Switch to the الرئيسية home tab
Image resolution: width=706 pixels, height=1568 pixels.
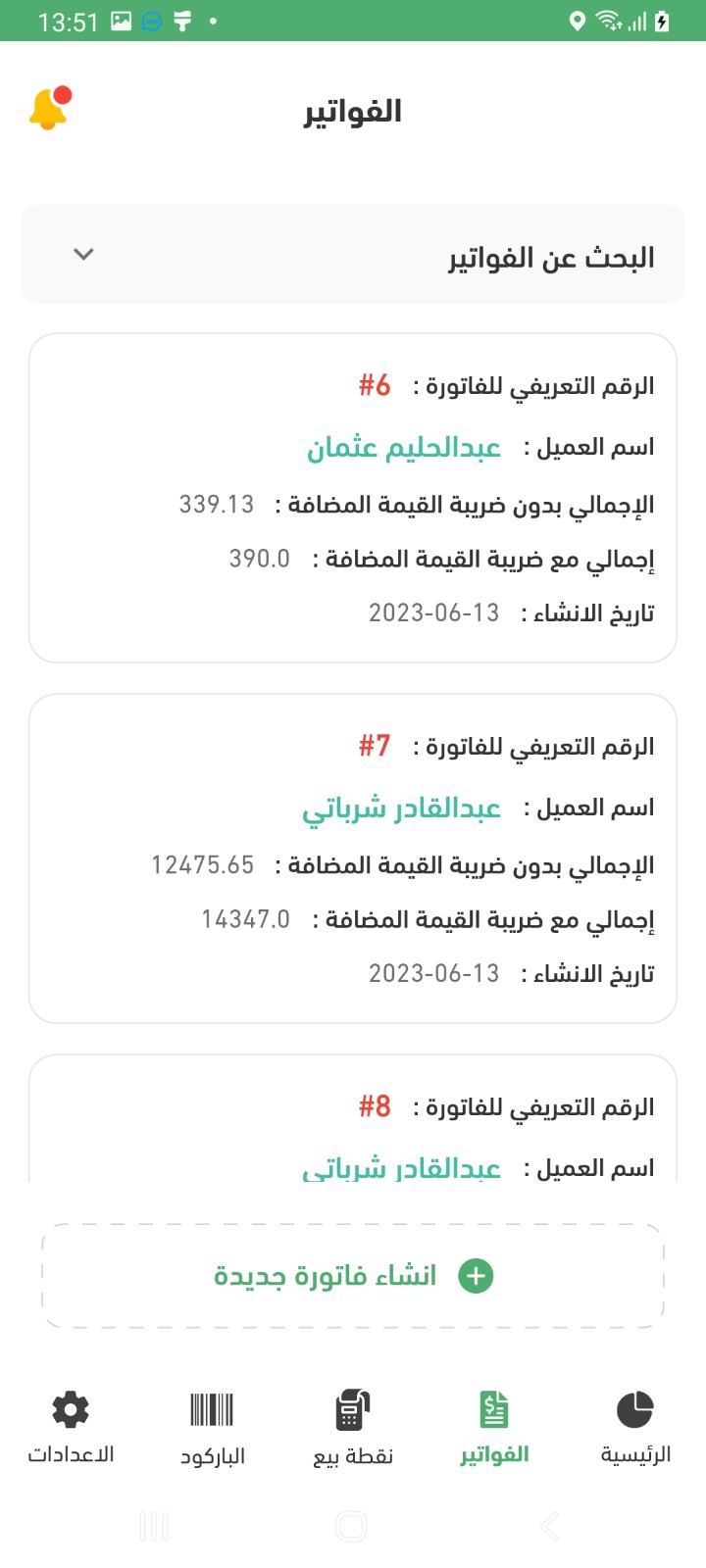point(635,1427)
